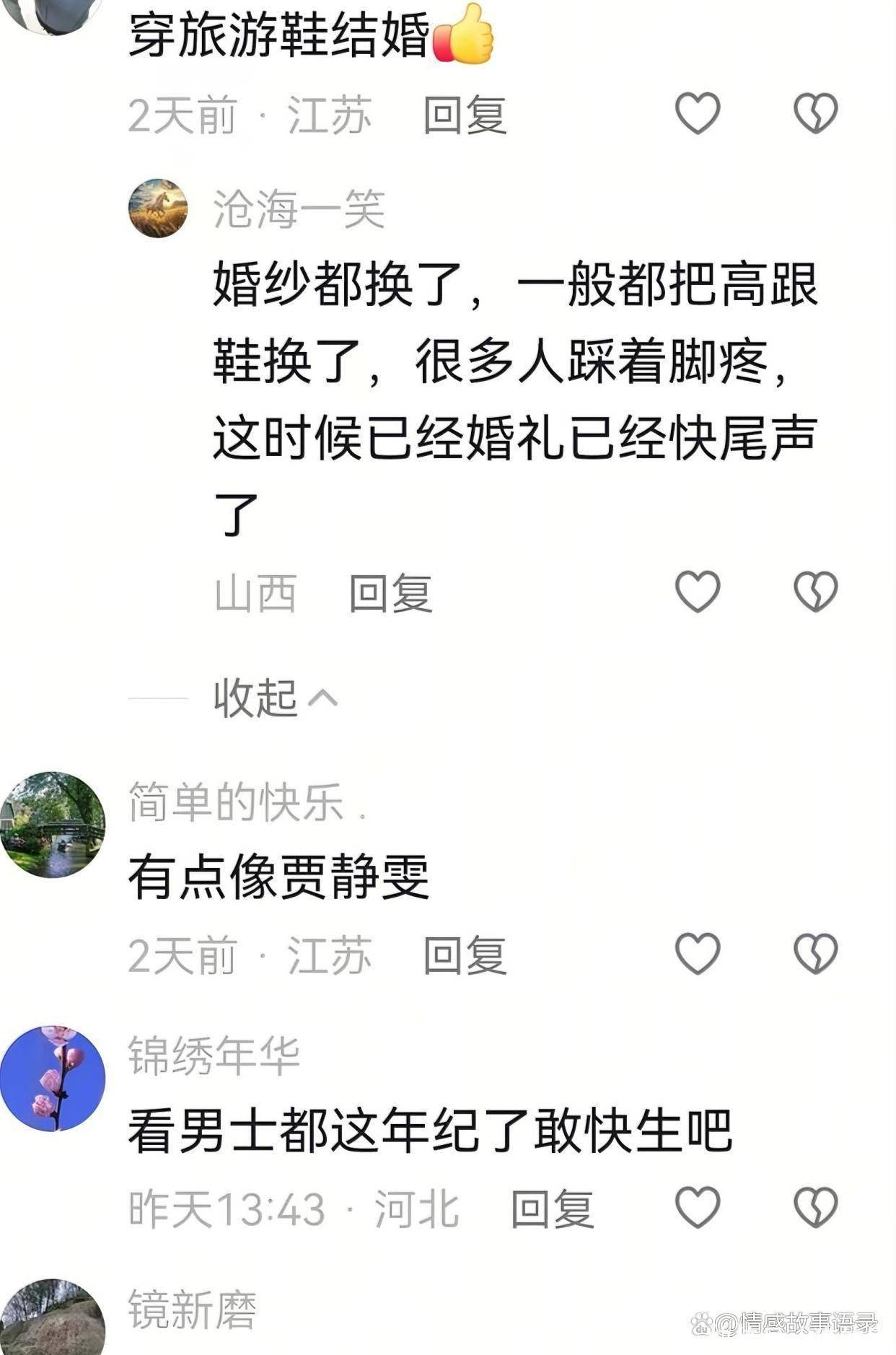
Task: Dislike 锦绣年华's comment from 河北
Action: [815, 1207]
